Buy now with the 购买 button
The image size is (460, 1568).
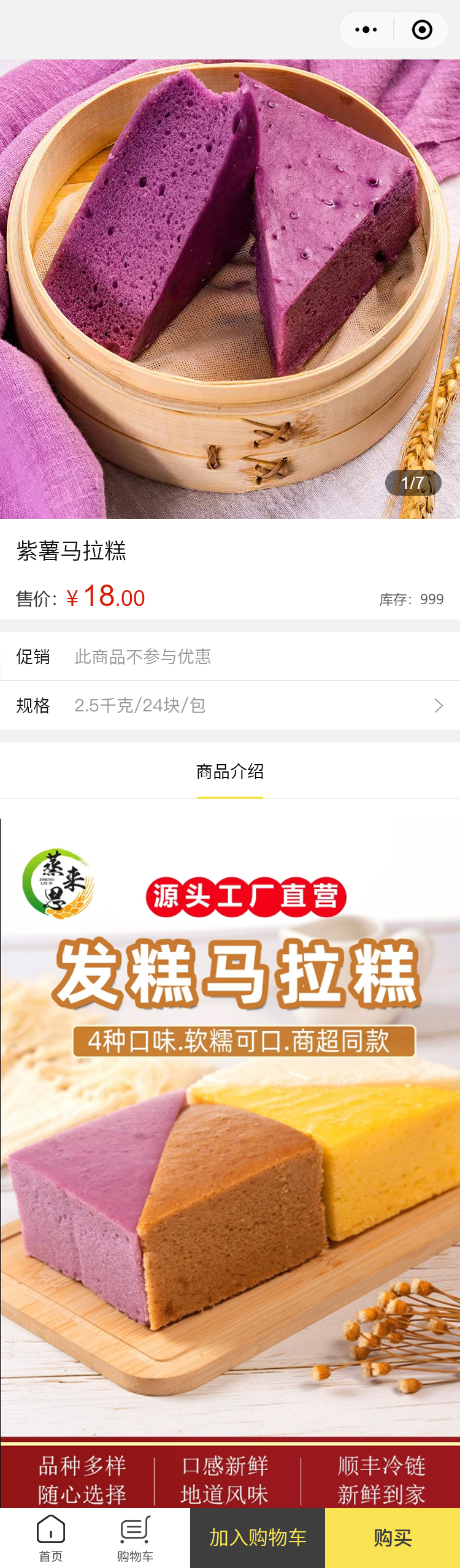point(393,1537)
